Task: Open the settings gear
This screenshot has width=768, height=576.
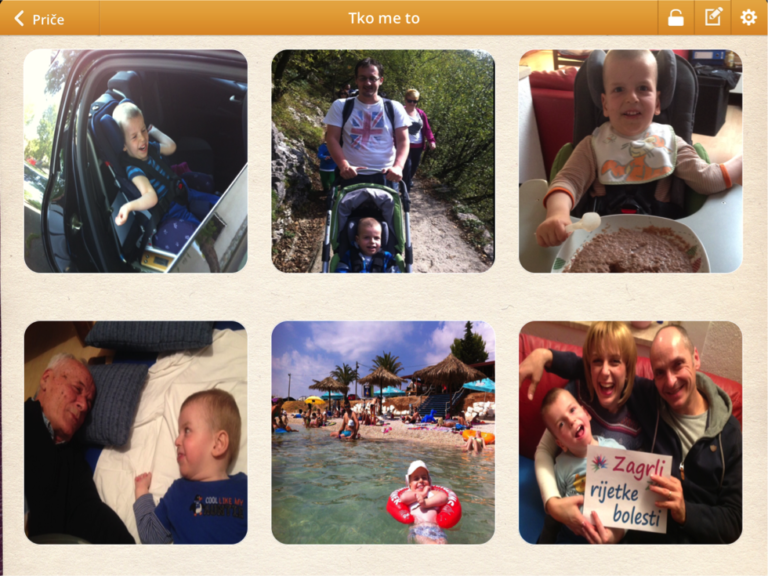Action: pos(748,18)
